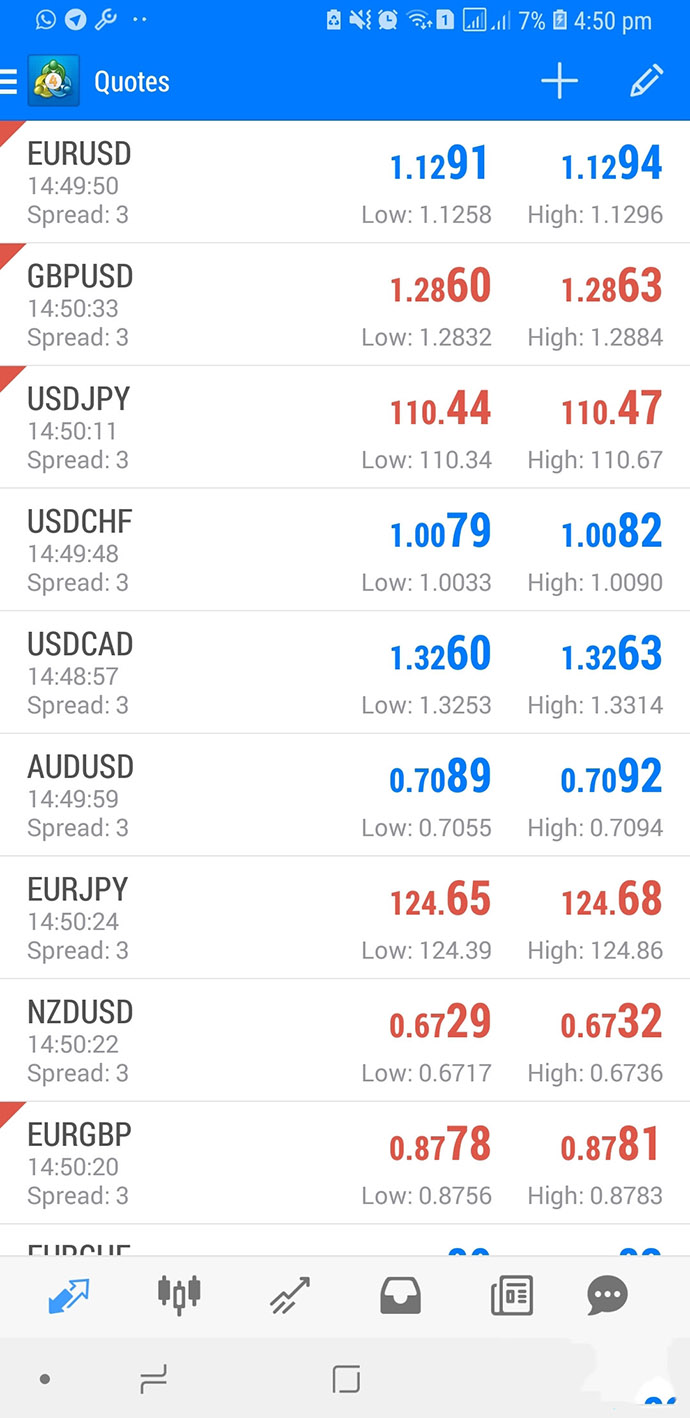690x1418 pixels.
Task: Open the AUDUSD quote row
Action: [345, 797]
